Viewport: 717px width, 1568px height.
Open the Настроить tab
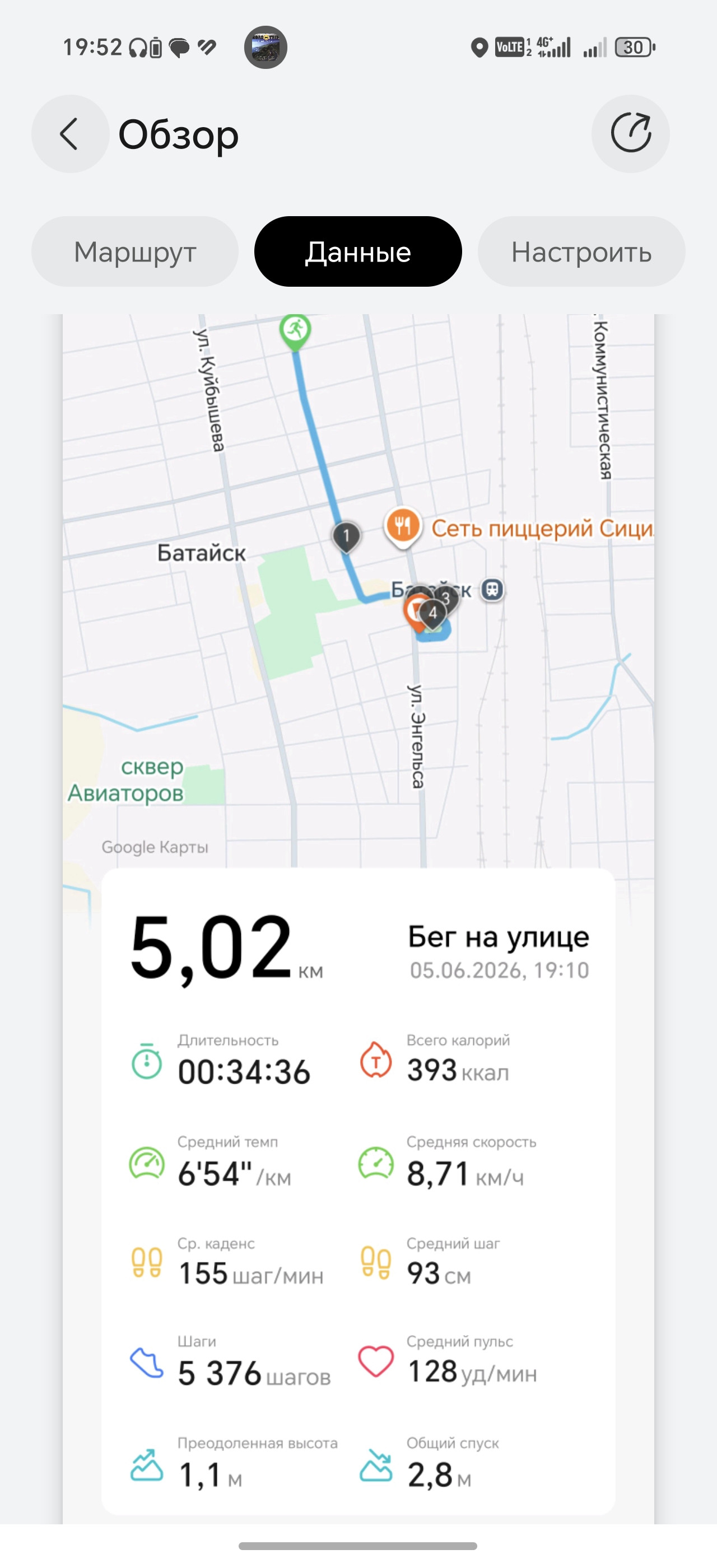pos(581,251)
